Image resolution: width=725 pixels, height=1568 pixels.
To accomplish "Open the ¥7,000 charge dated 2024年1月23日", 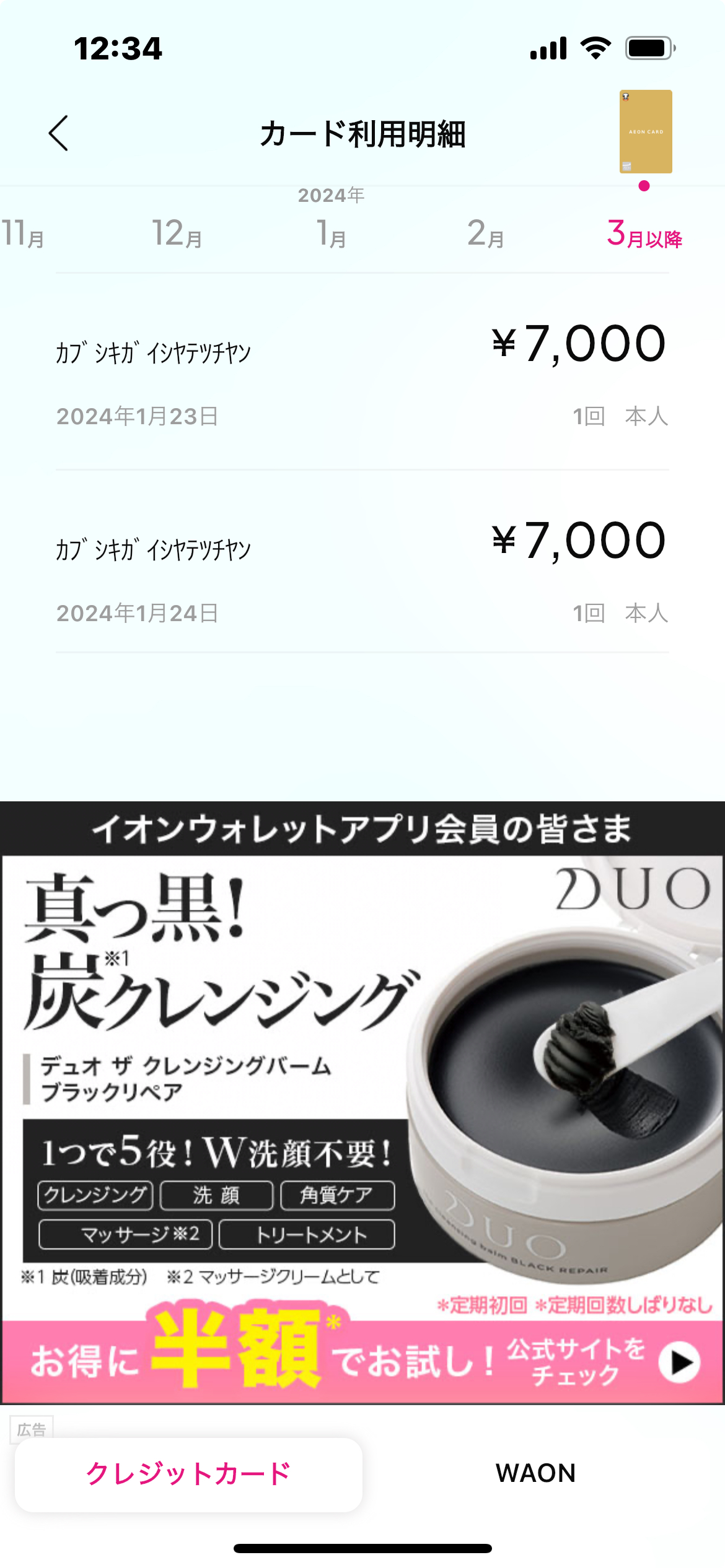I will pyautogui.click(x=362, y=372).
